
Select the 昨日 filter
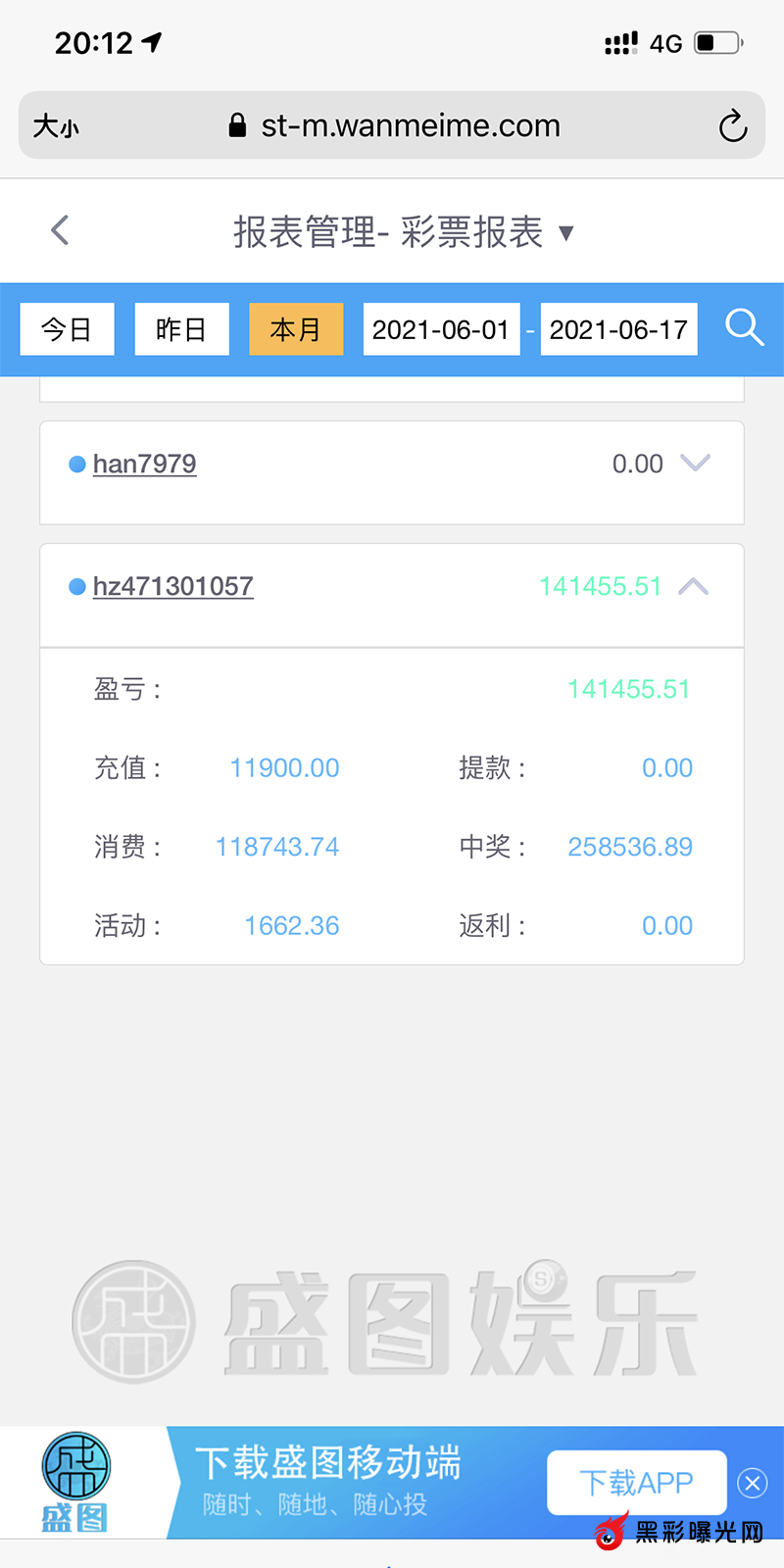[x=181, y=329]
